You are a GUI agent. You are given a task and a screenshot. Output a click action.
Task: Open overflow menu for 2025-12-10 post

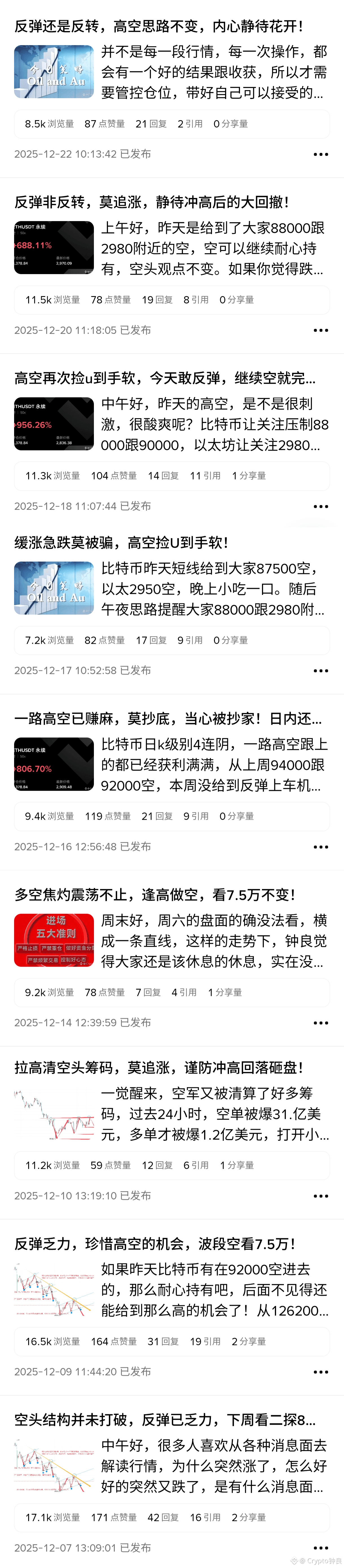click(320, 1196)
